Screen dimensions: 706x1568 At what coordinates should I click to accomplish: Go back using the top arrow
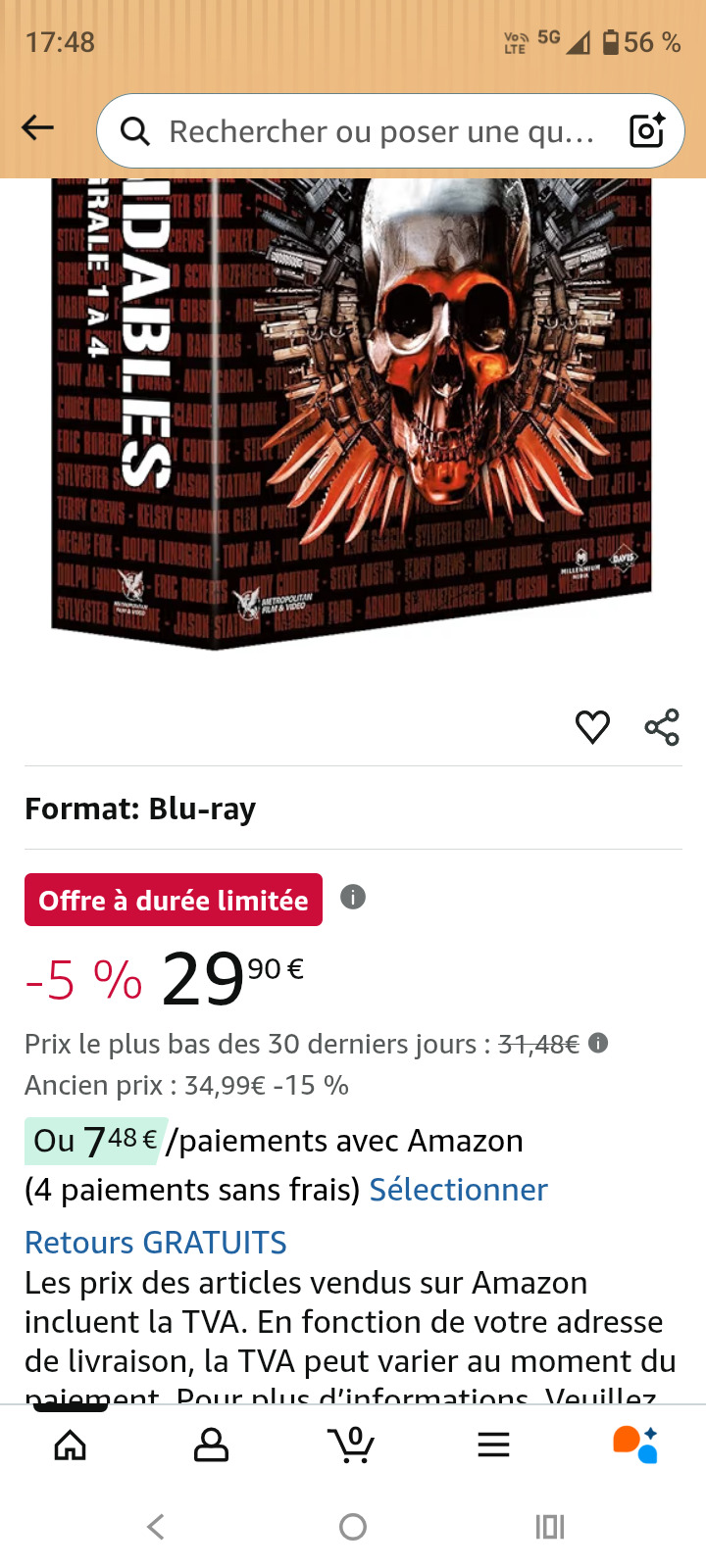(x=38, y=128)
